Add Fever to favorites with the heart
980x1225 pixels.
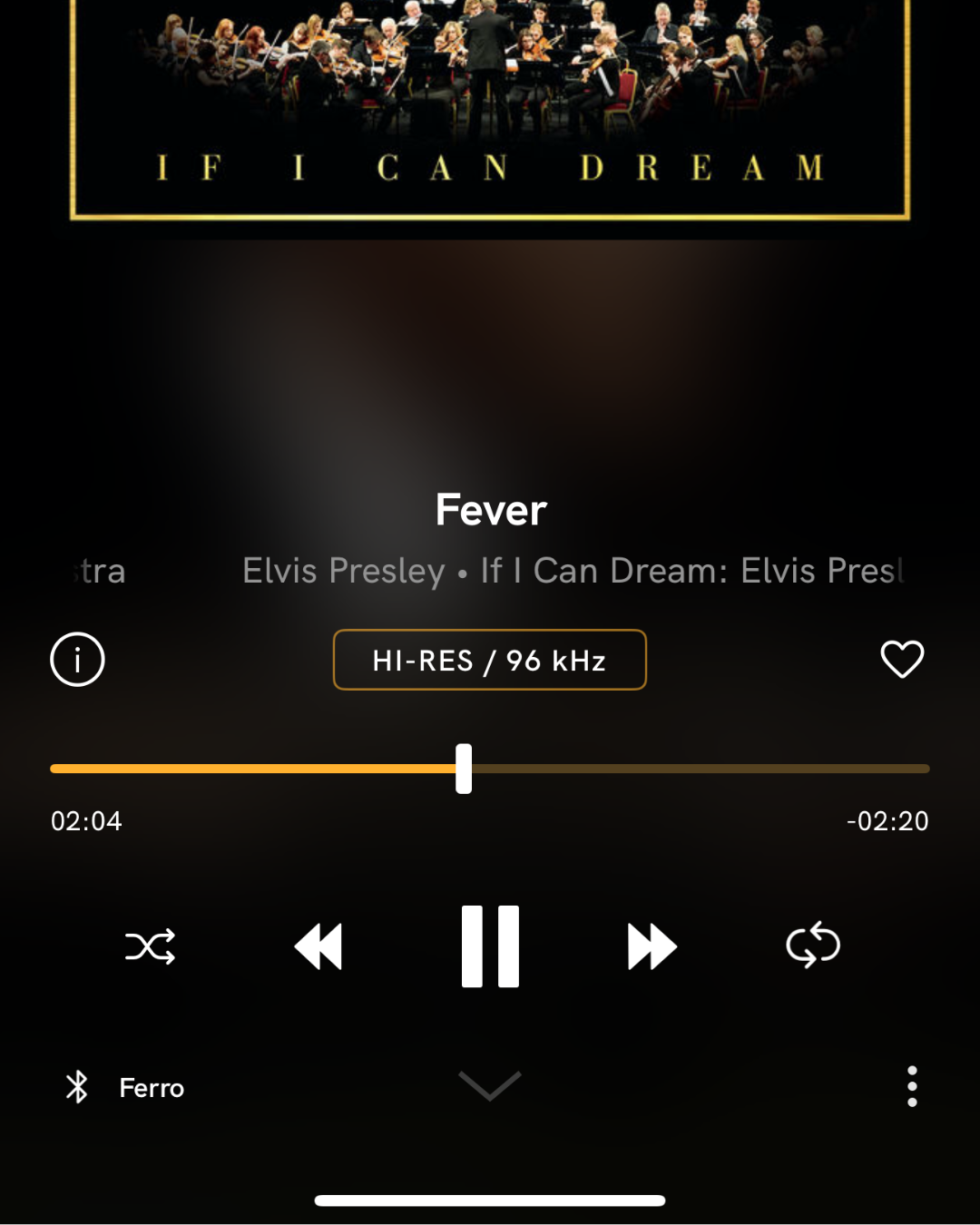coord(902,660)
